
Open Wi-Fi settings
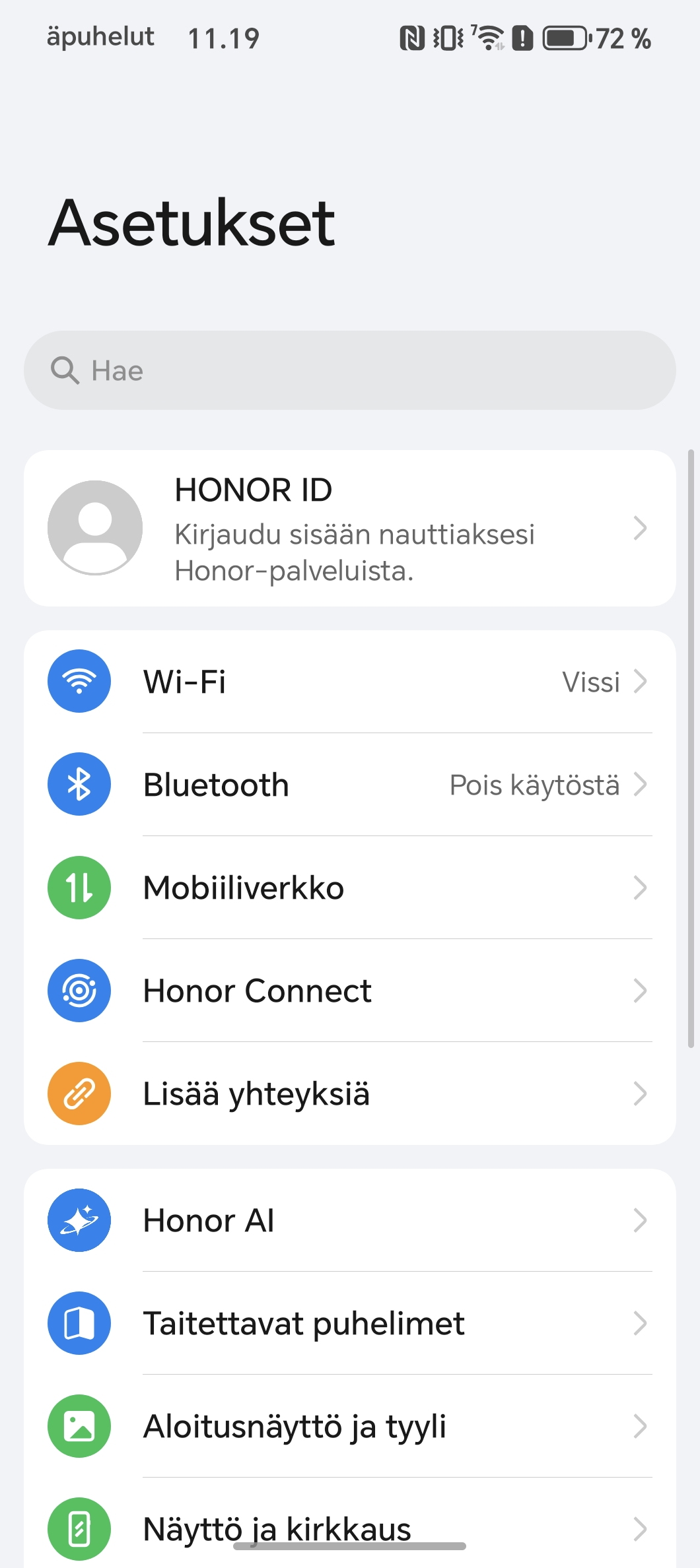[350, 682]
